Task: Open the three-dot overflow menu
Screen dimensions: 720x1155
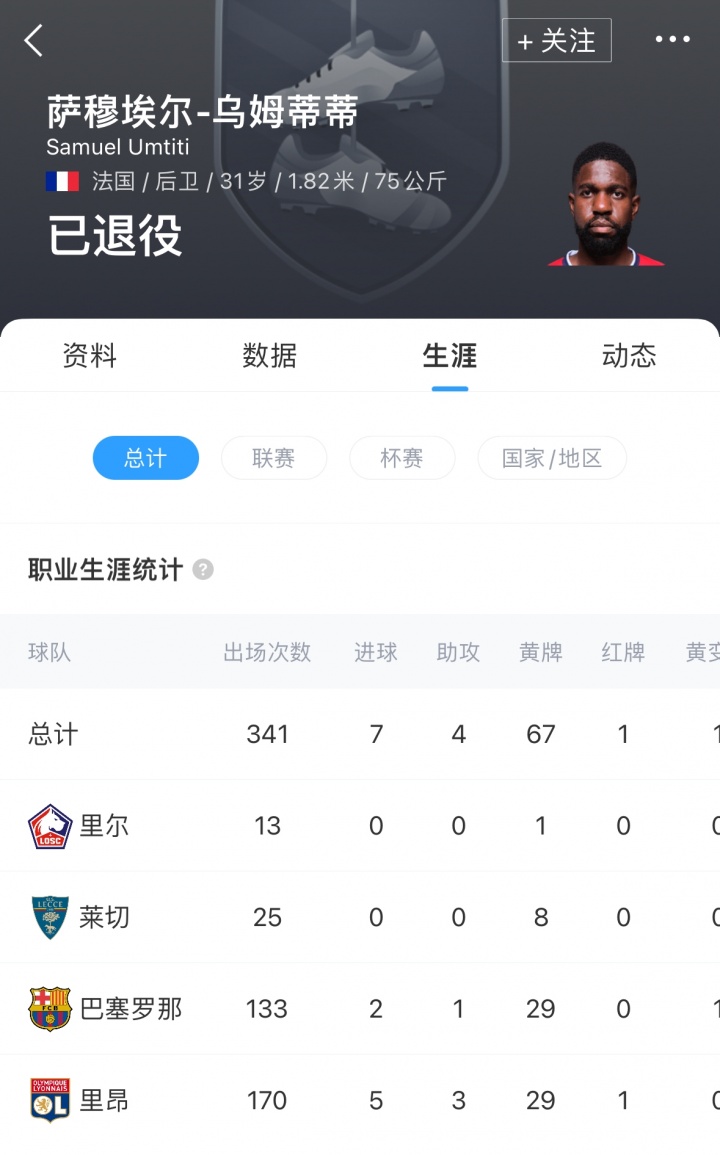Action: [x=672, y=40]
